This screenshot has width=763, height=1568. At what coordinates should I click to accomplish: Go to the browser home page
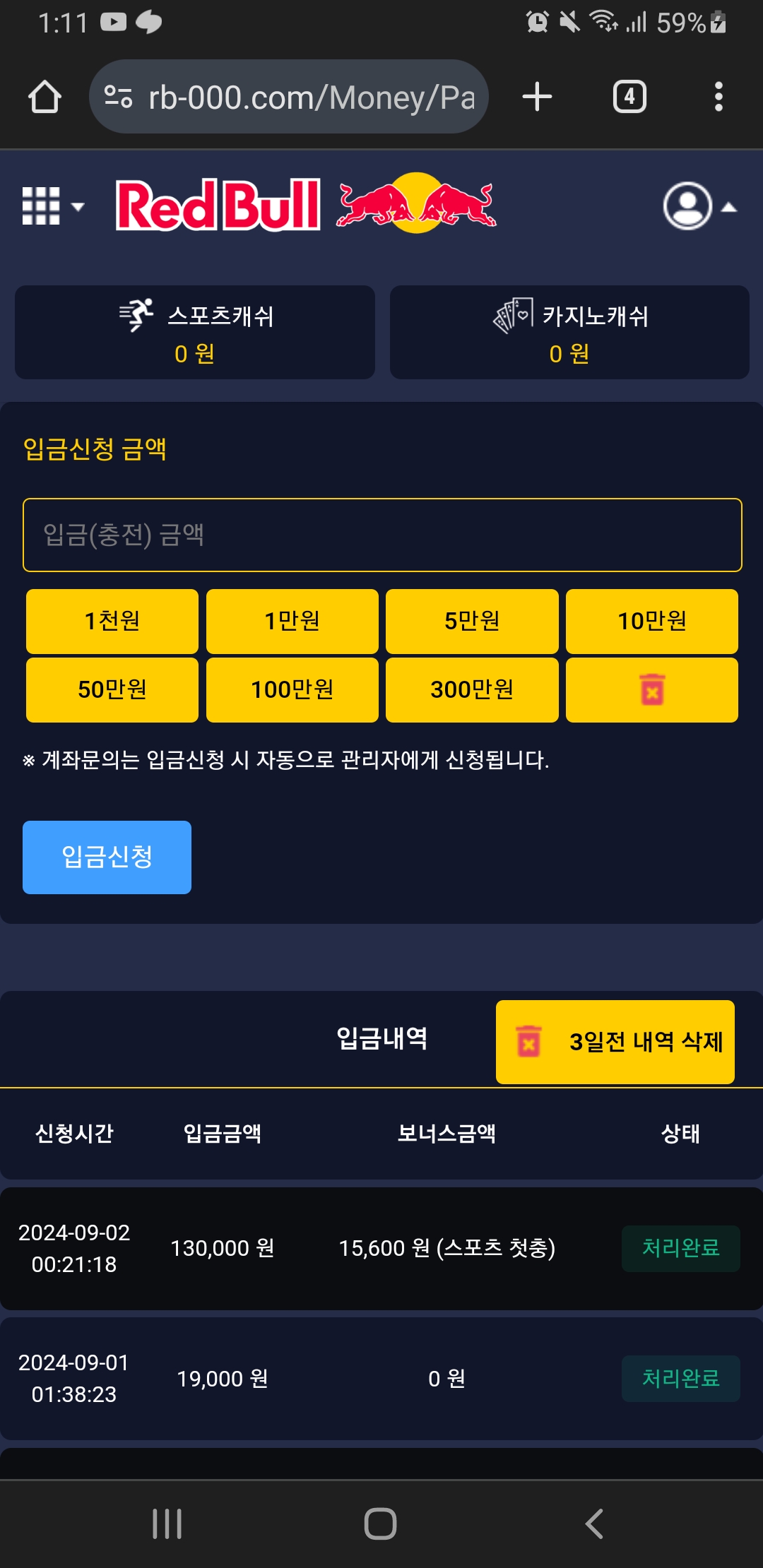pos(45,97)
